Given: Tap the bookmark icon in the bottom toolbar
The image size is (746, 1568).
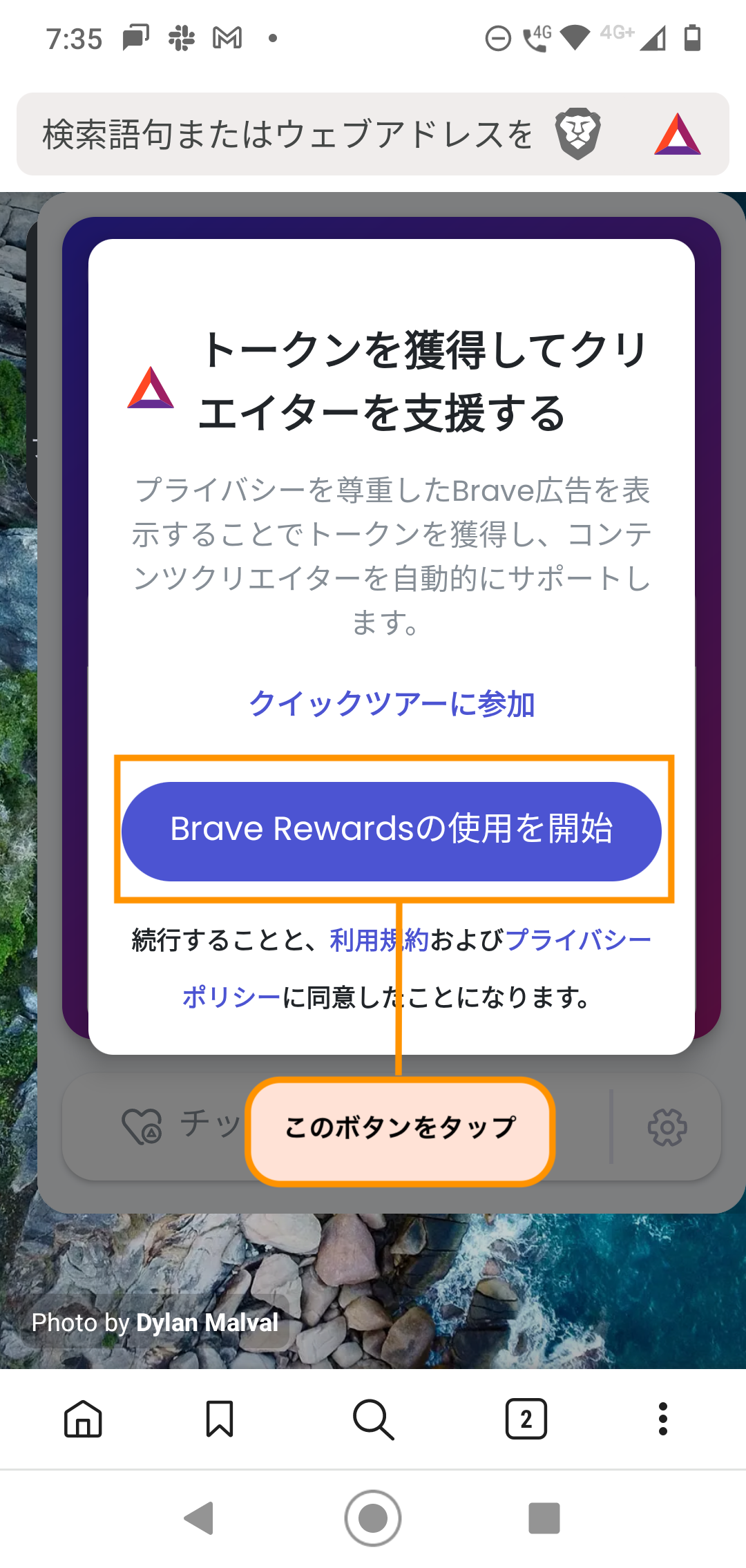Looking at the screenshot, I should (220, 1419).
